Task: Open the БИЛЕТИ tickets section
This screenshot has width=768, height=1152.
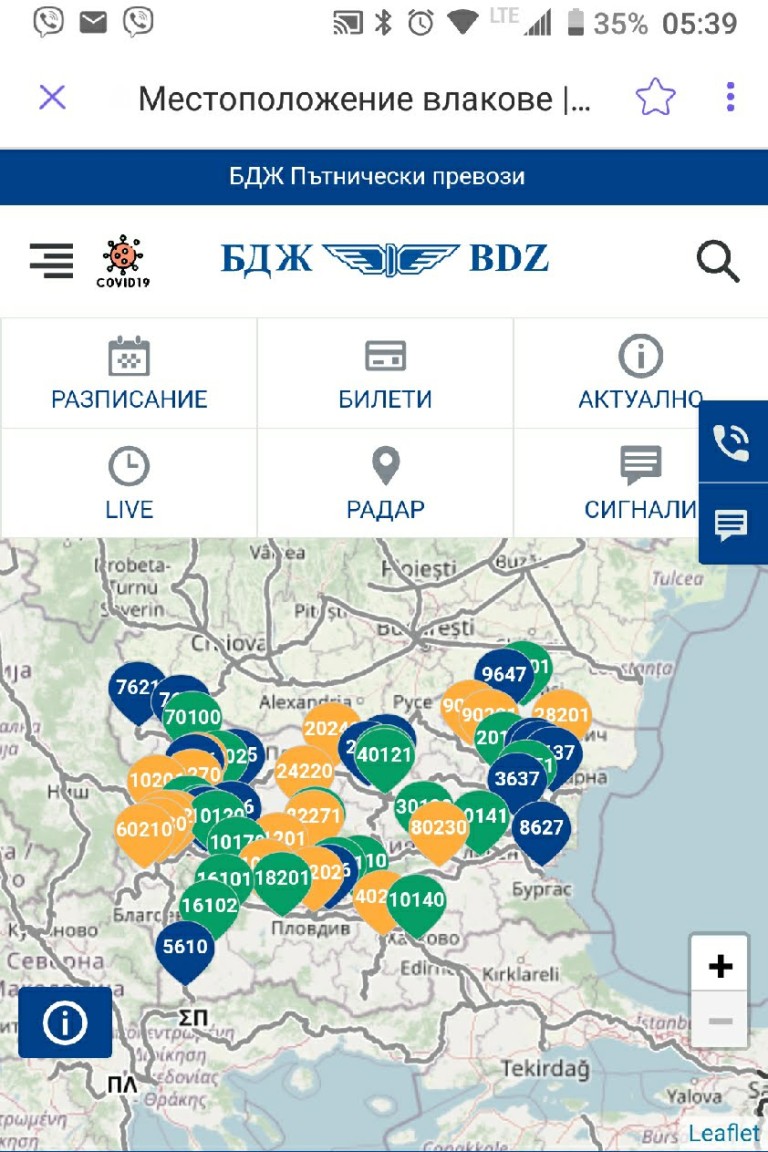Action: tap(385, 374)
